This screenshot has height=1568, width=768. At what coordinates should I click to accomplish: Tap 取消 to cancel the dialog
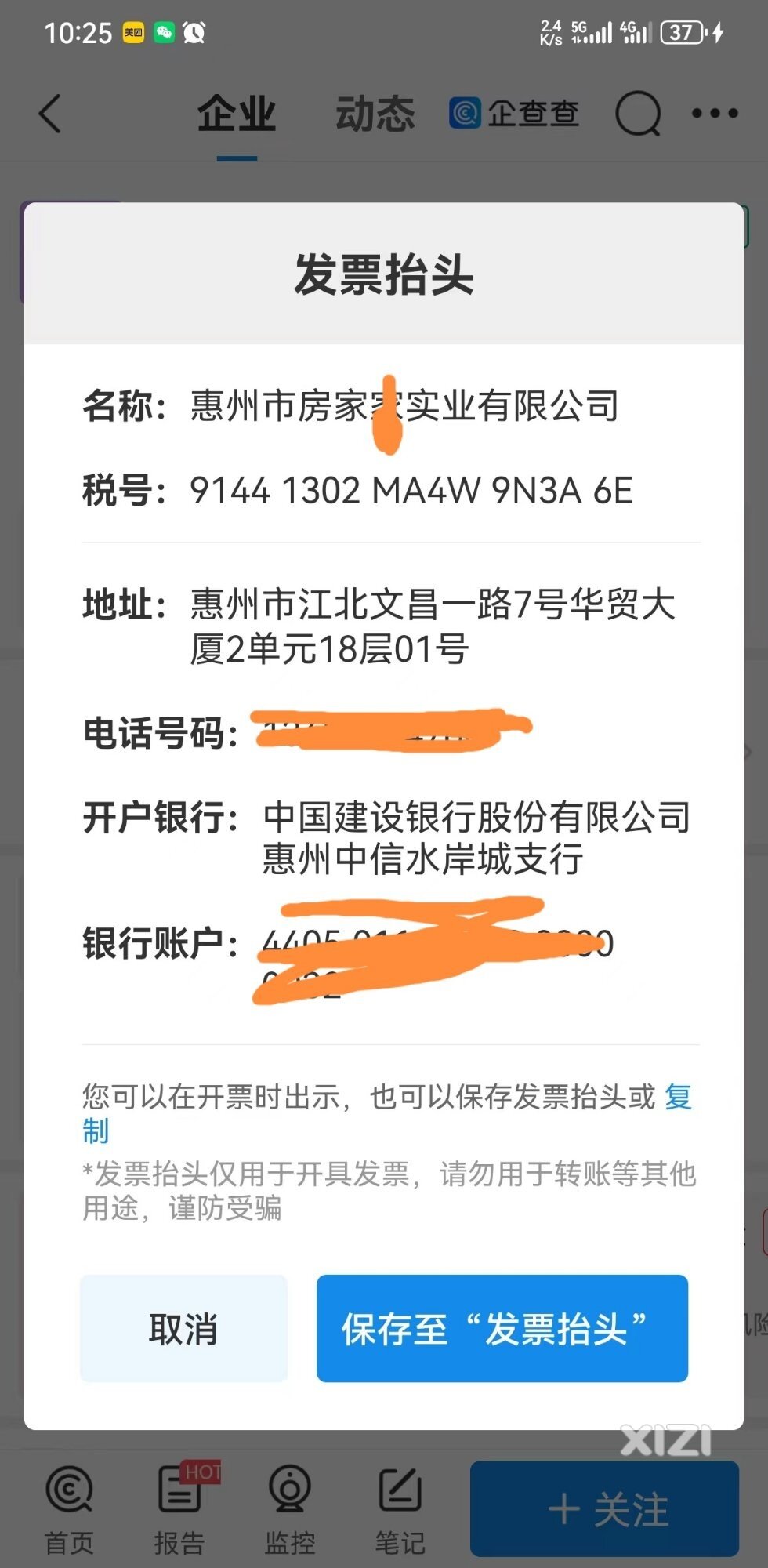tap(183, 1329)
